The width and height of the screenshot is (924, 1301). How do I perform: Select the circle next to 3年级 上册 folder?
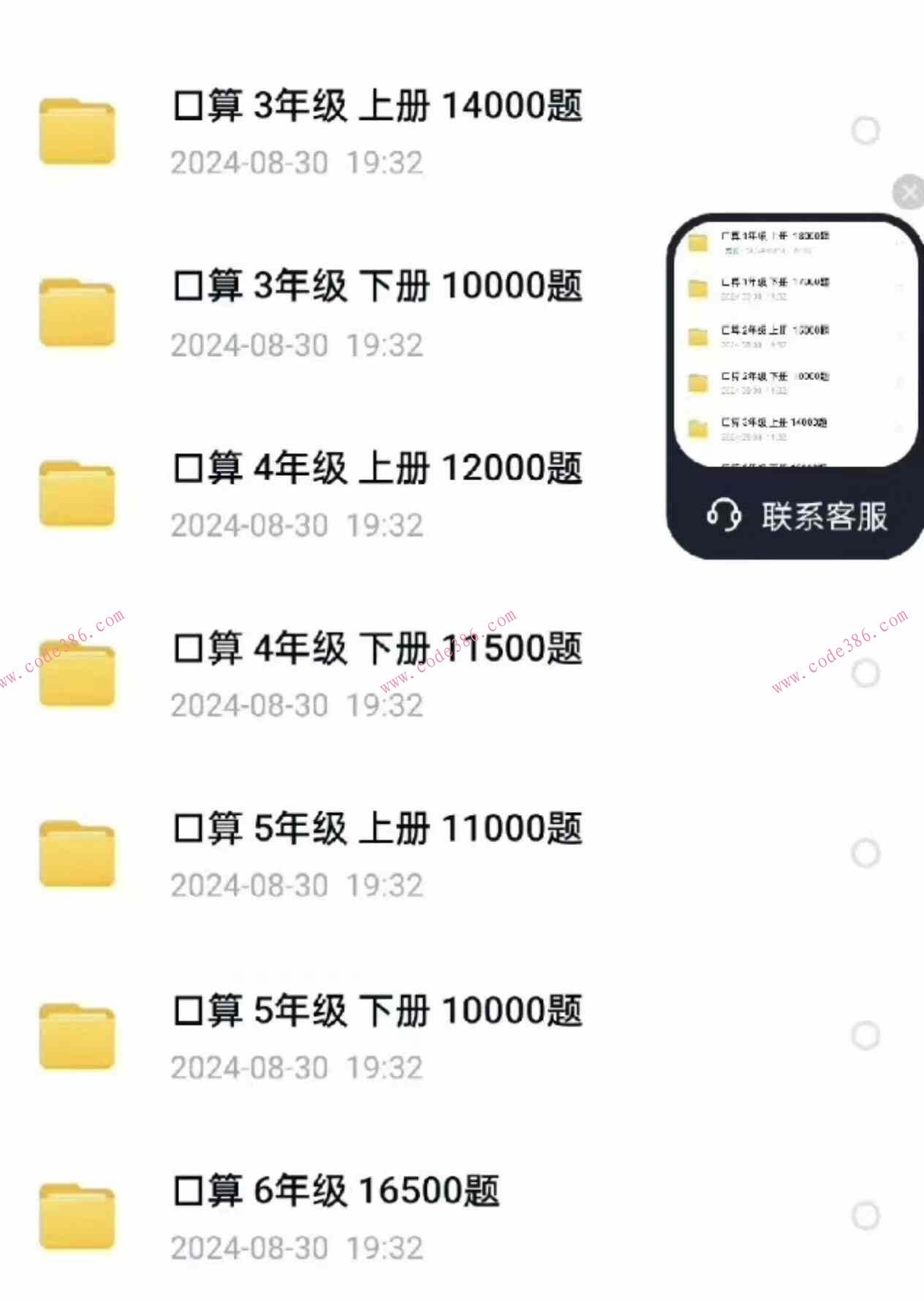coord(866,130)
